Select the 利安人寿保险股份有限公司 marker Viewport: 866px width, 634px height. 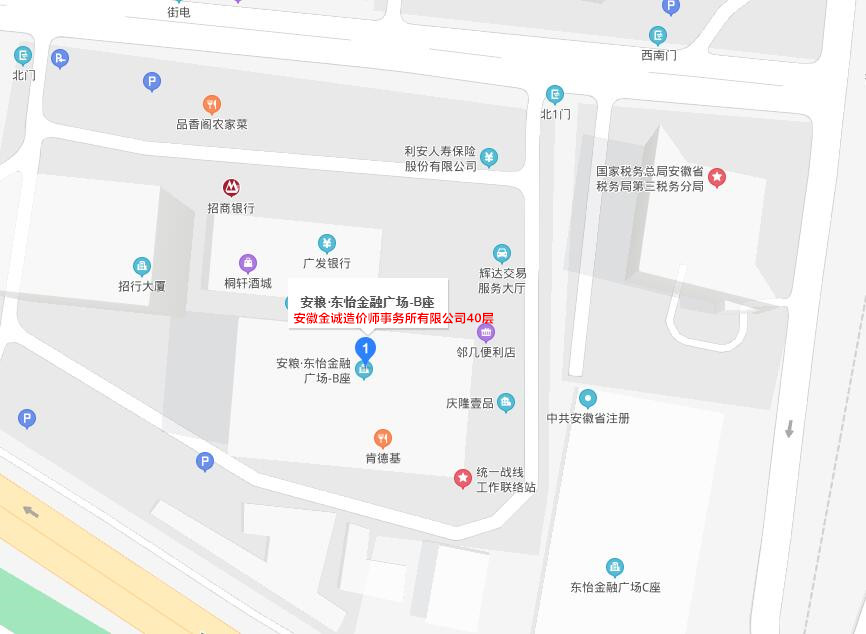pos(489,157)
